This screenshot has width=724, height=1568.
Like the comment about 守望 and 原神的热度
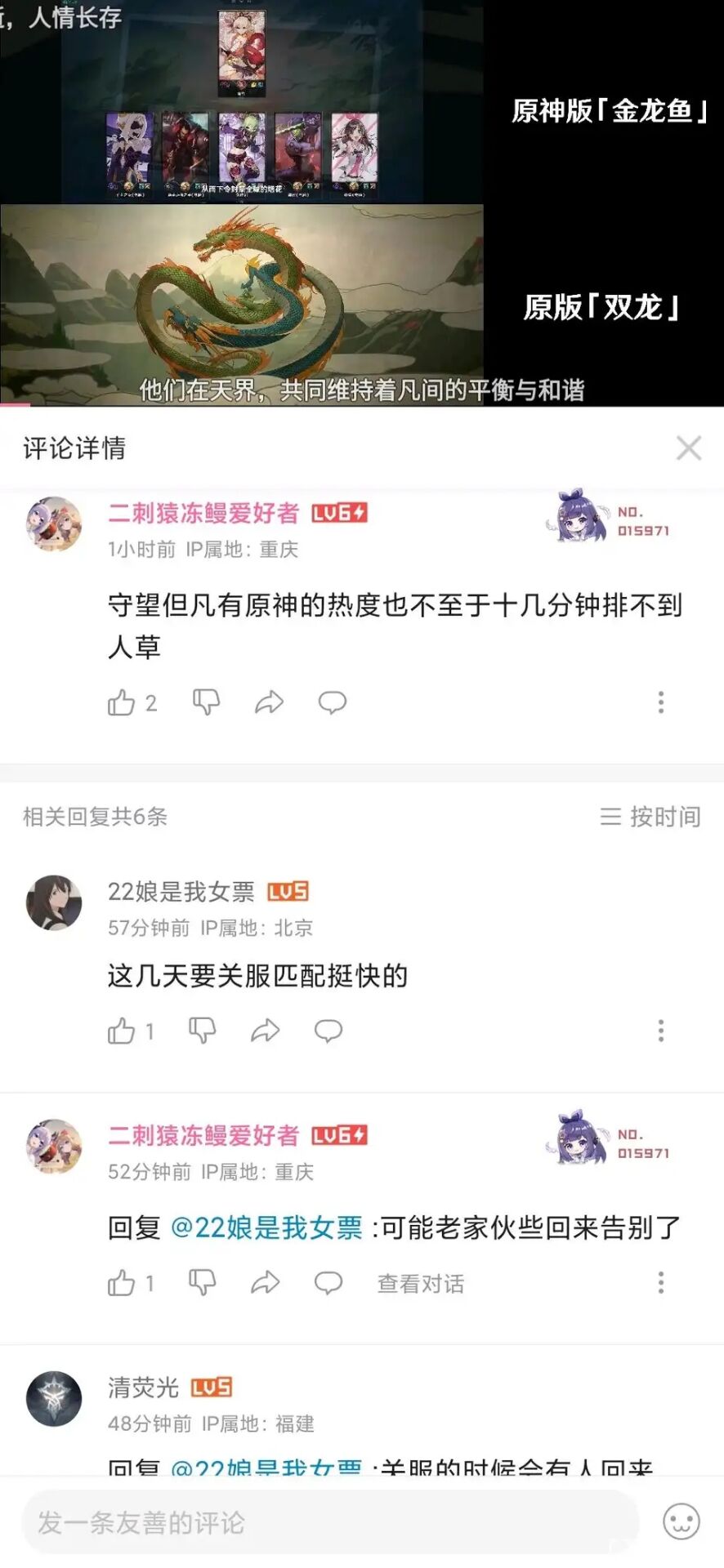122,702
